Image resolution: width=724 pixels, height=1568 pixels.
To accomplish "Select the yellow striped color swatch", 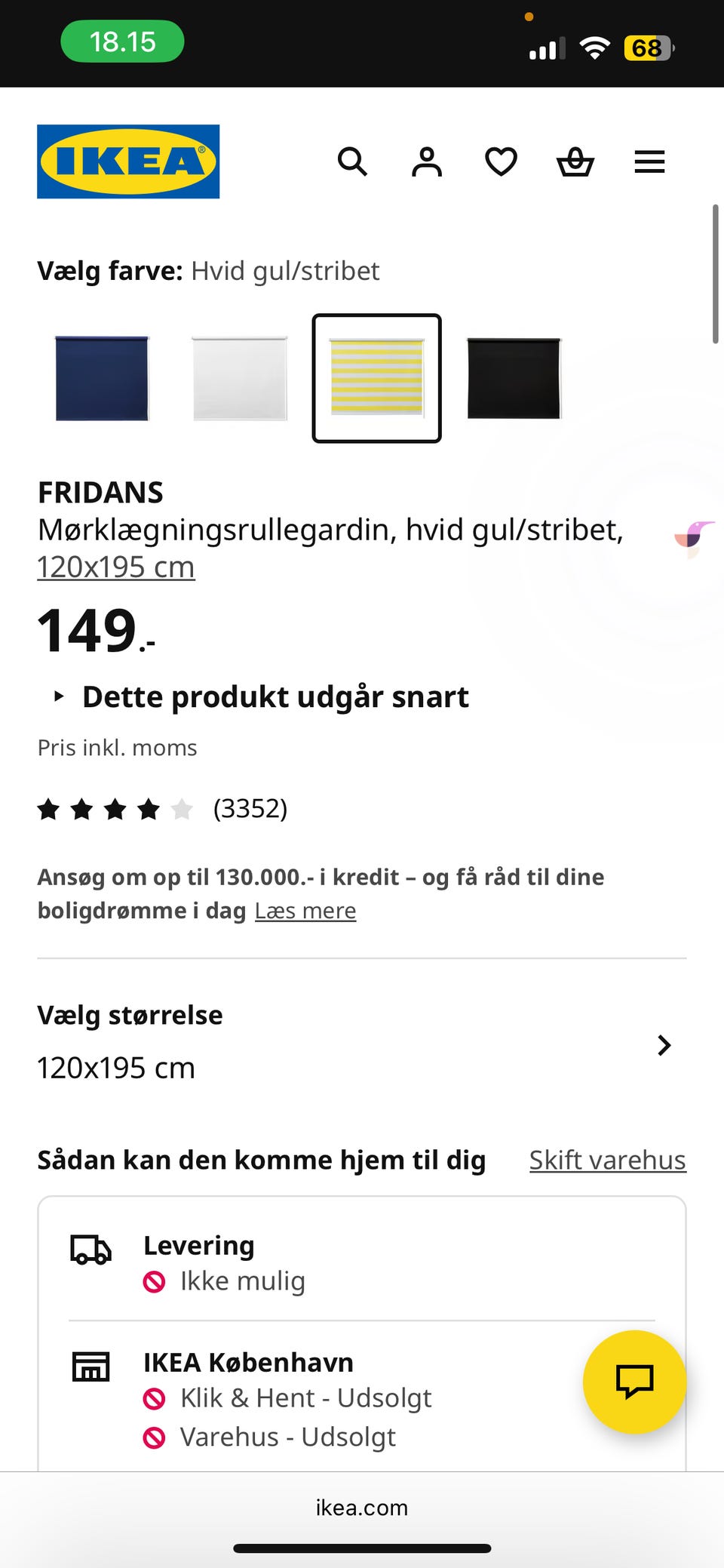I will click(376, 377).
